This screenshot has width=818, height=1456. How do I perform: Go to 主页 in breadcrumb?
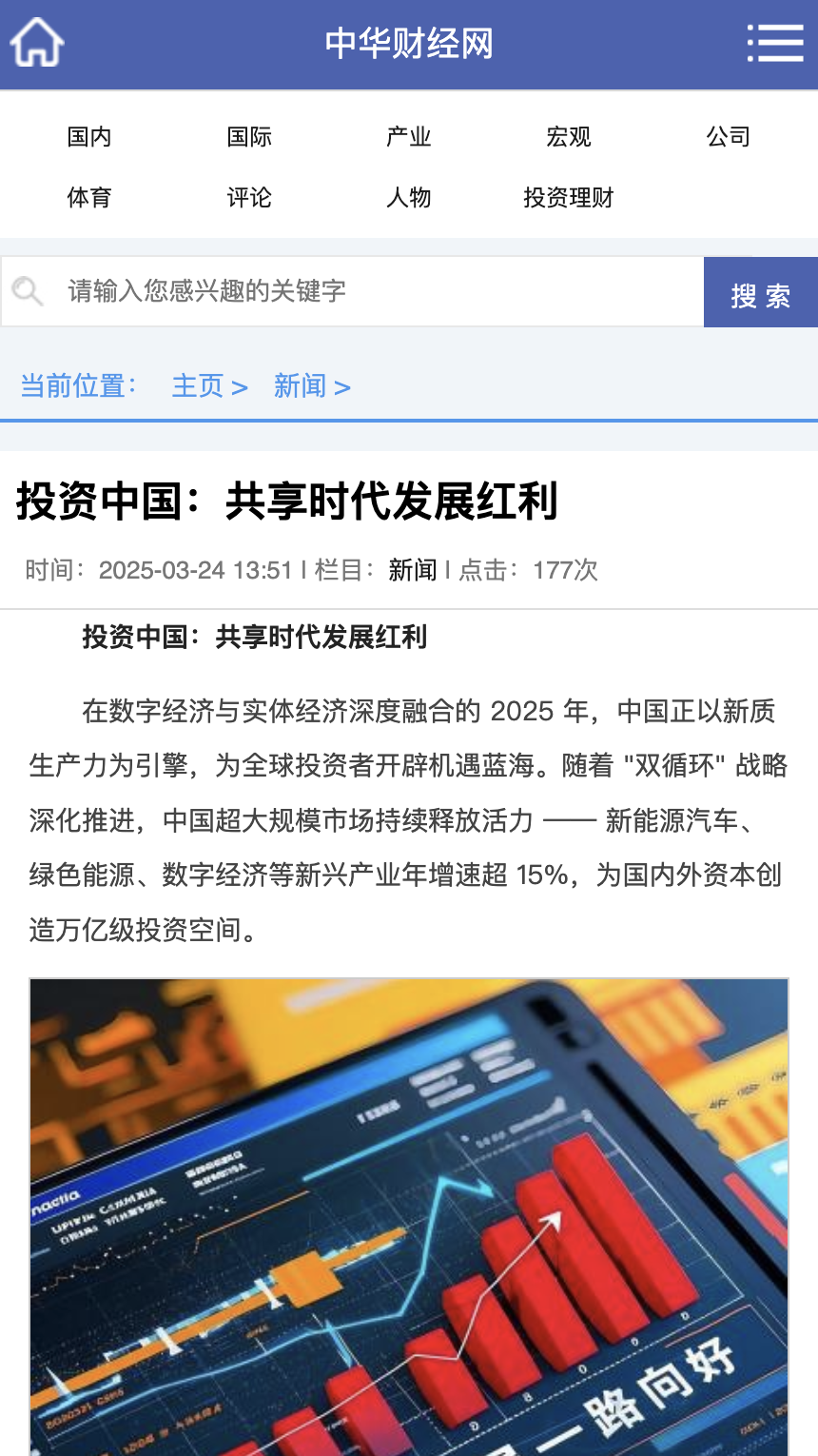pos(198,386)
